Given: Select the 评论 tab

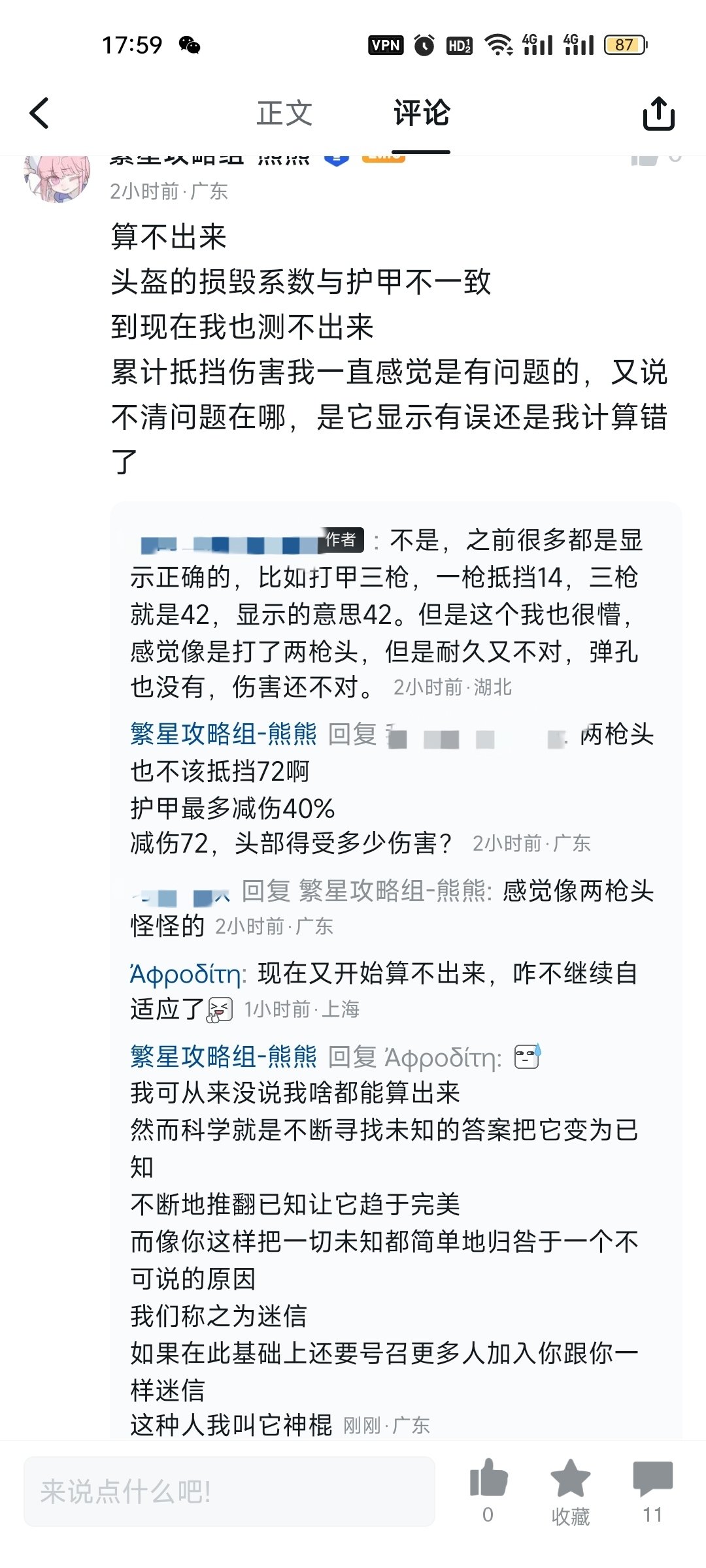Looking at the screenshot, I should pyautogui.click(x=422, y=113).
